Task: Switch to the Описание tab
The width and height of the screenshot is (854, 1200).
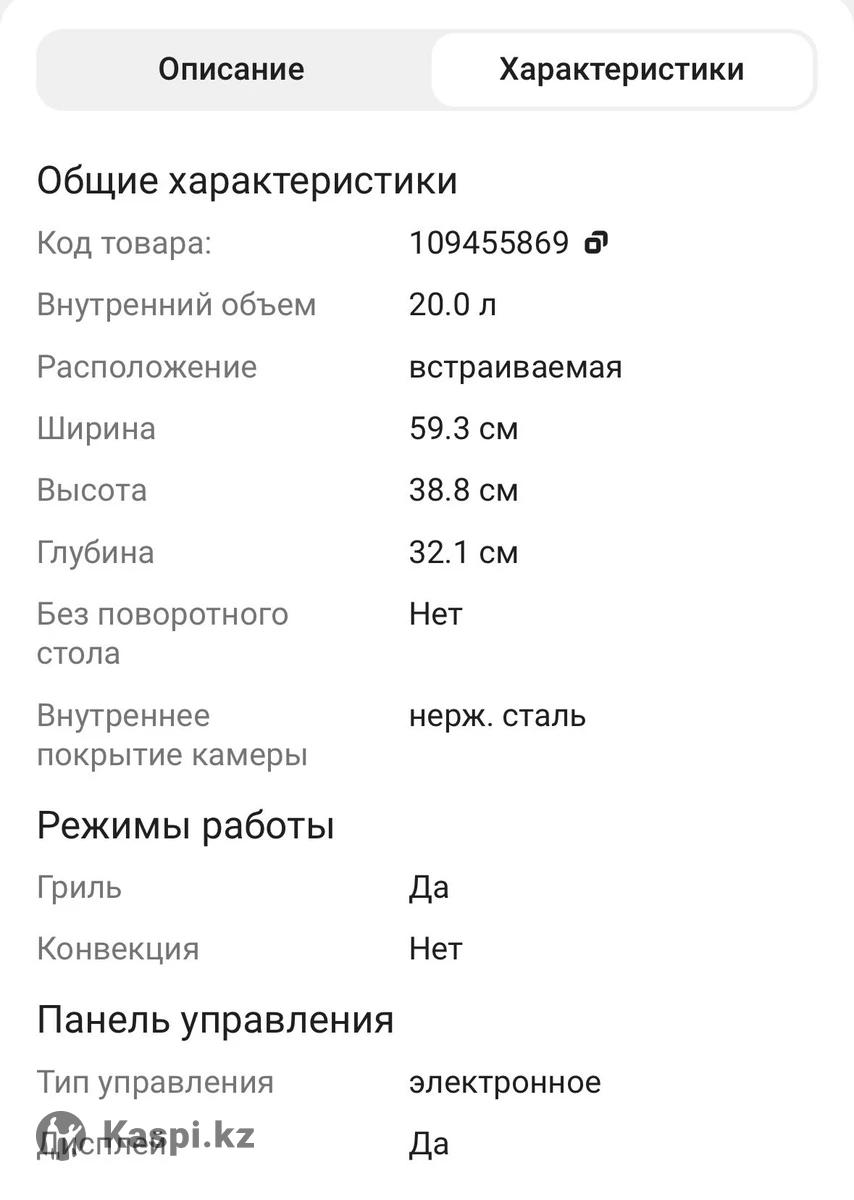Action: [x=231, y=70]
